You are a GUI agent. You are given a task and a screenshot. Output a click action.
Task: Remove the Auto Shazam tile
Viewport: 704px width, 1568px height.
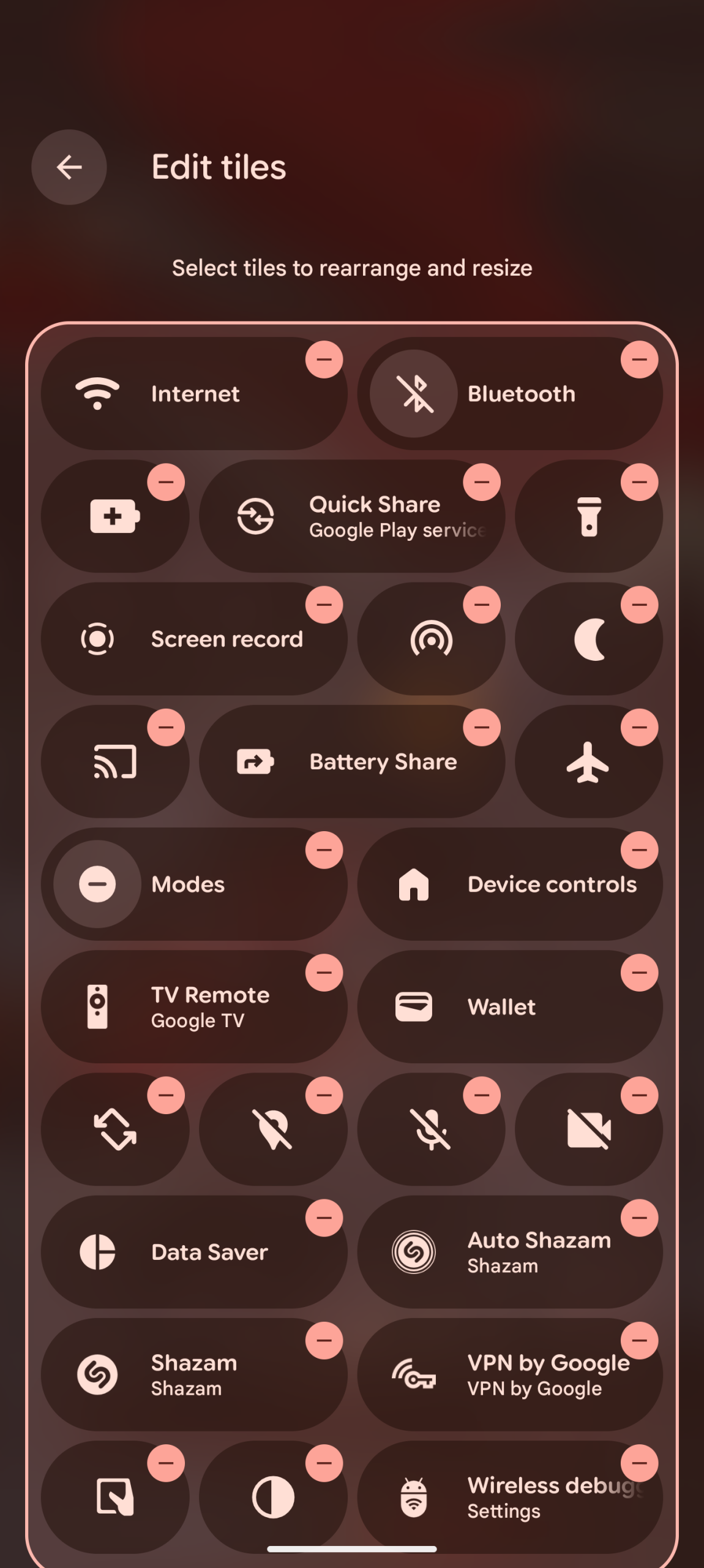[639, 1217]
